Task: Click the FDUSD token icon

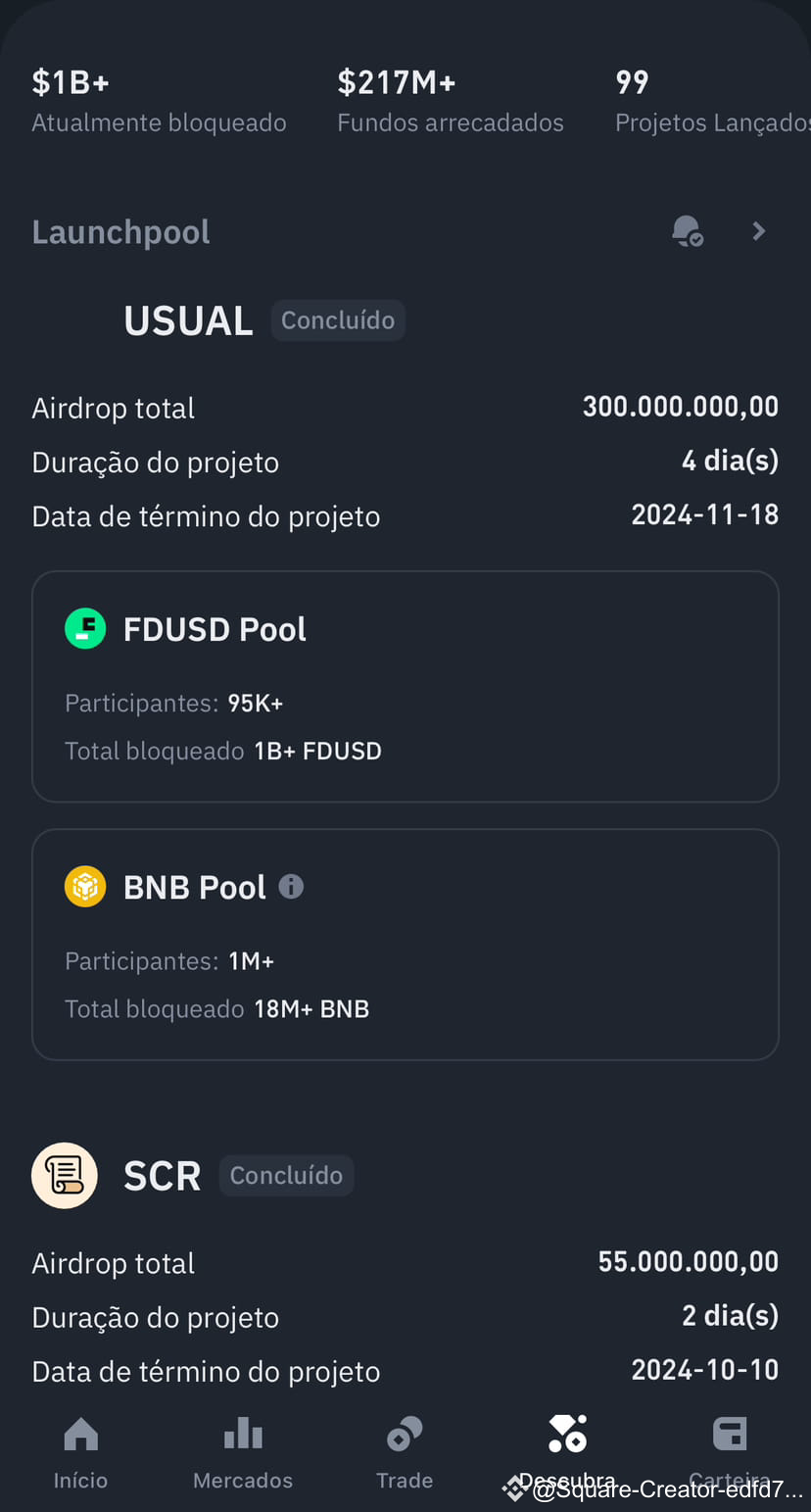Action: (85, 628)
